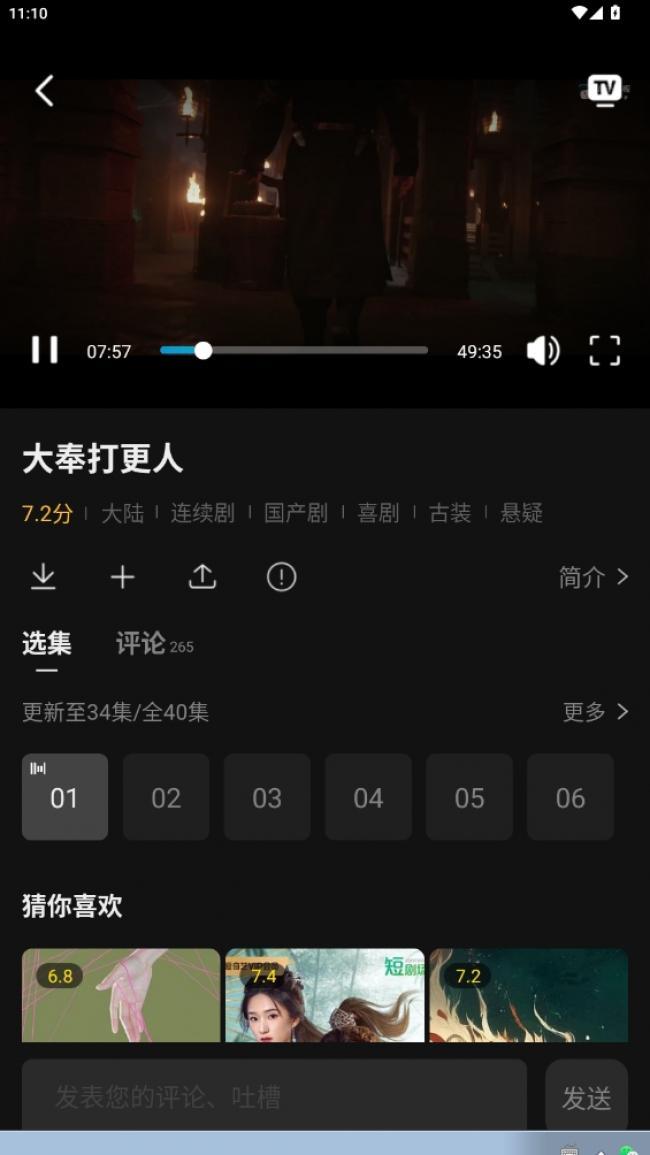
Task: Add the show to my list
Action: point(122,577)
